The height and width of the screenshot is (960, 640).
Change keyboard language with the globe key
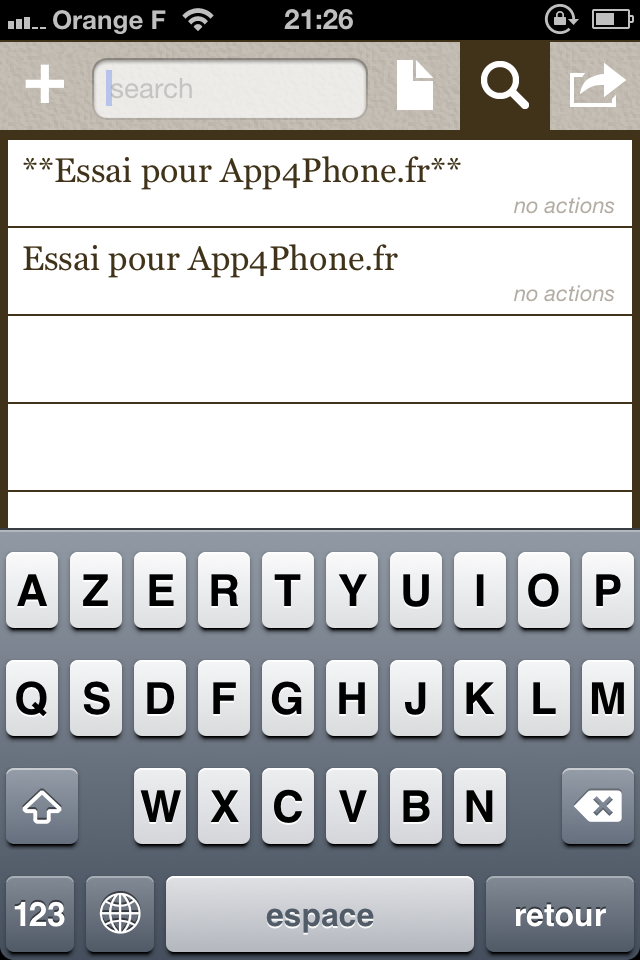tap(120, 914)
